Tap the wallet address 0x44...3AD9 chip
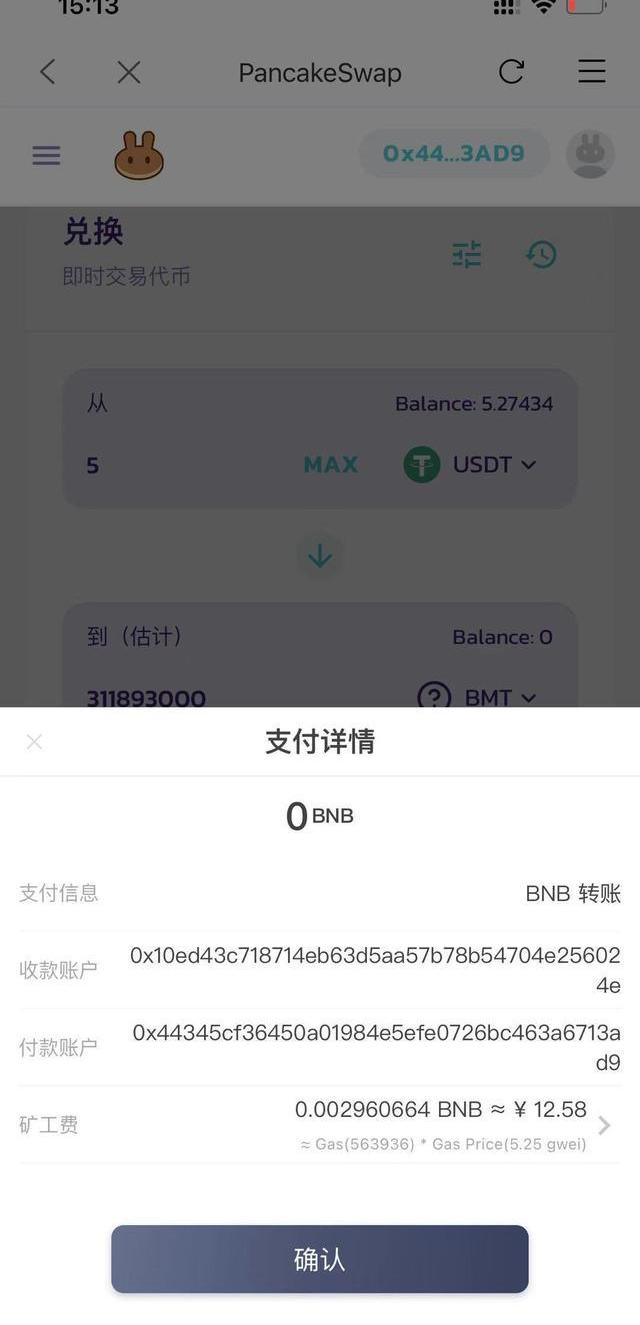The image size is (640, 1325). click(453, 154)
